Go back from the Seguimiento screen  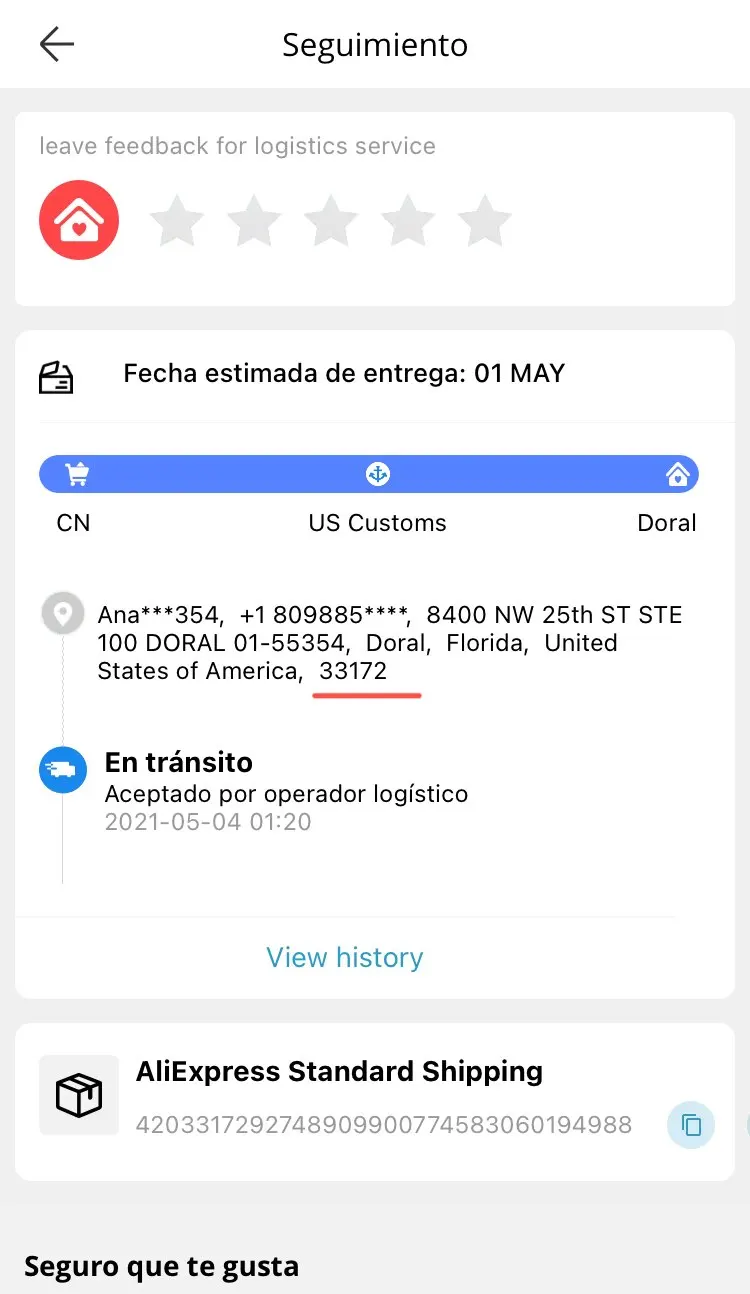click(57, 44)
